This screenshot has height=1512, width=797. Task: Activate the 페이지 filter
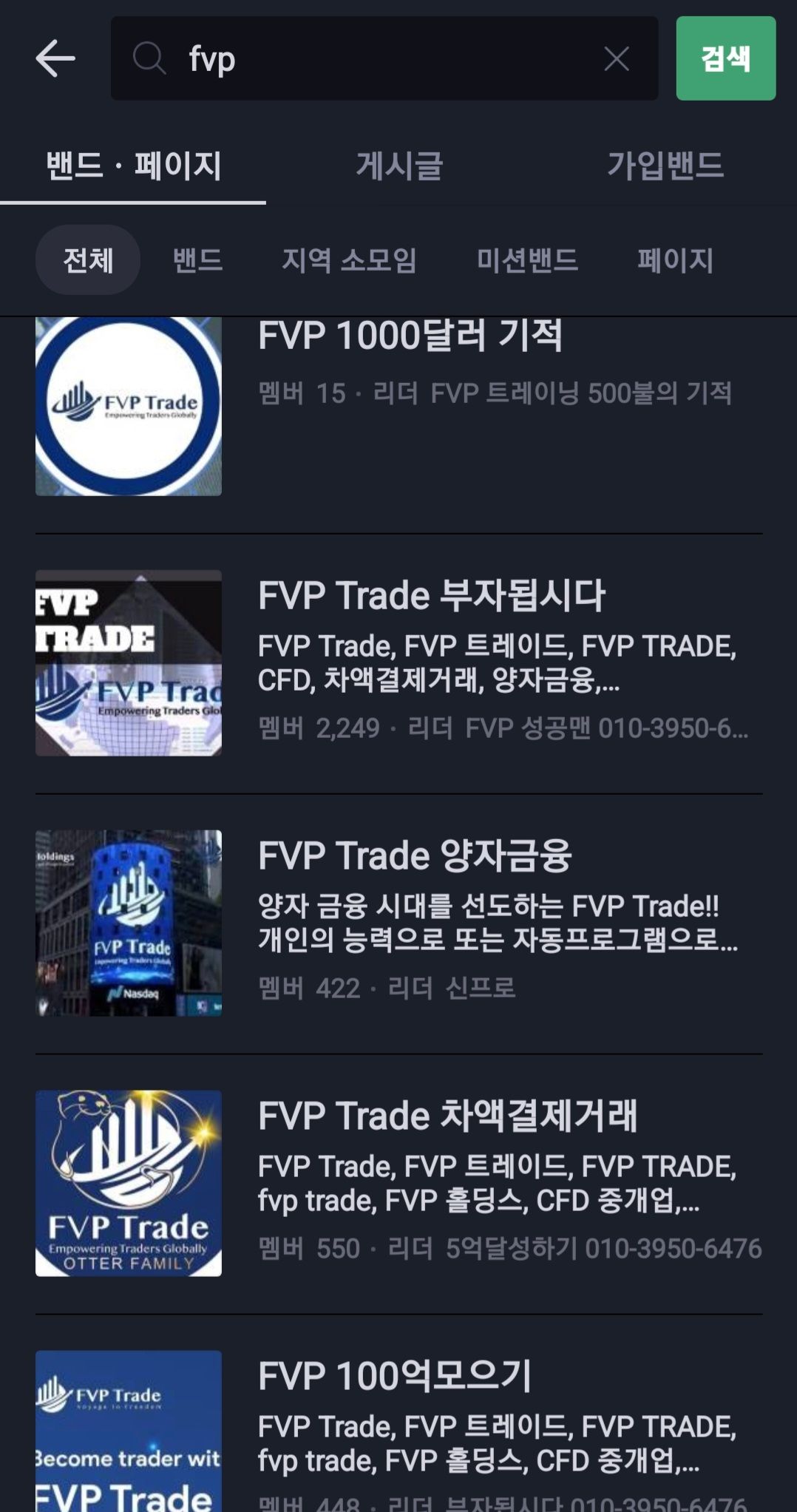click(x=675, y=262)
